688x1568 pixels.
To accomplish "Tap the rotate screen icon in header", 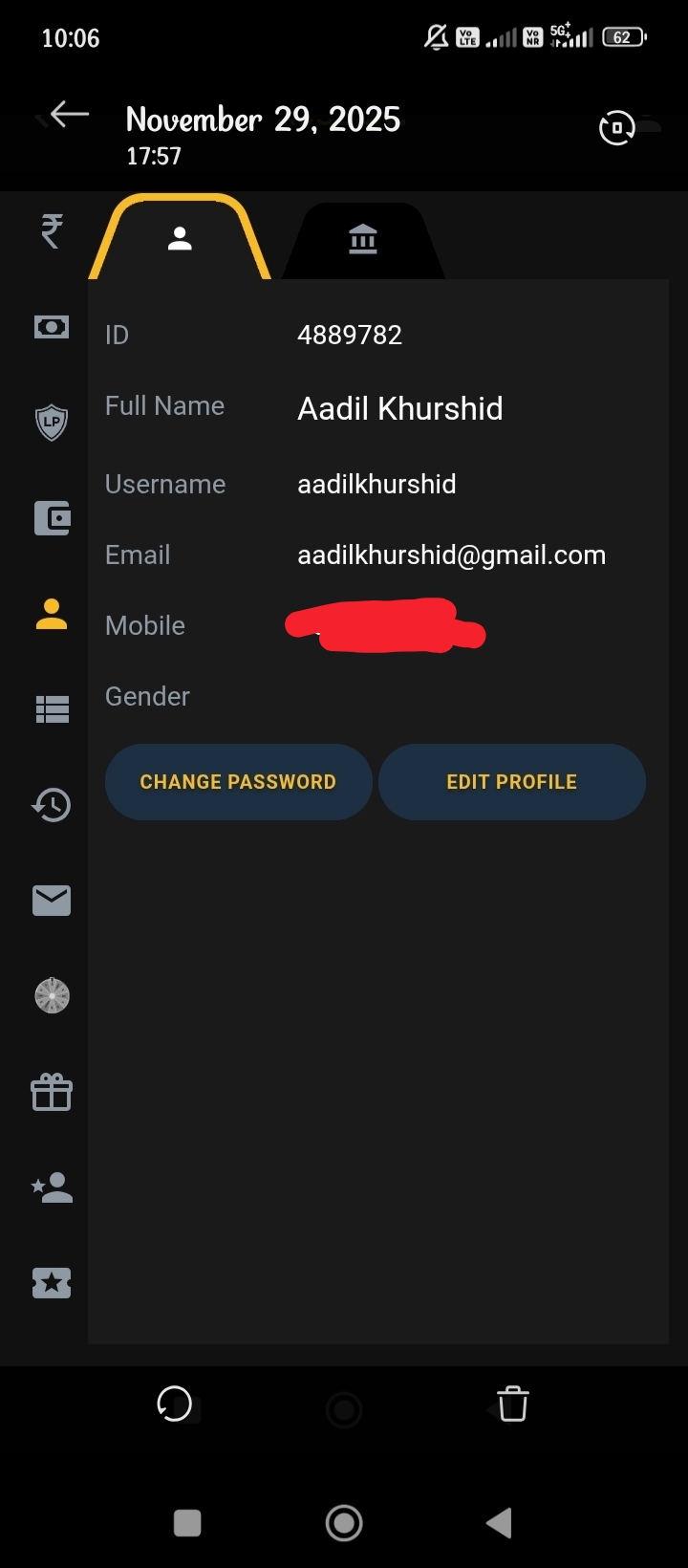I will point(616,127).
